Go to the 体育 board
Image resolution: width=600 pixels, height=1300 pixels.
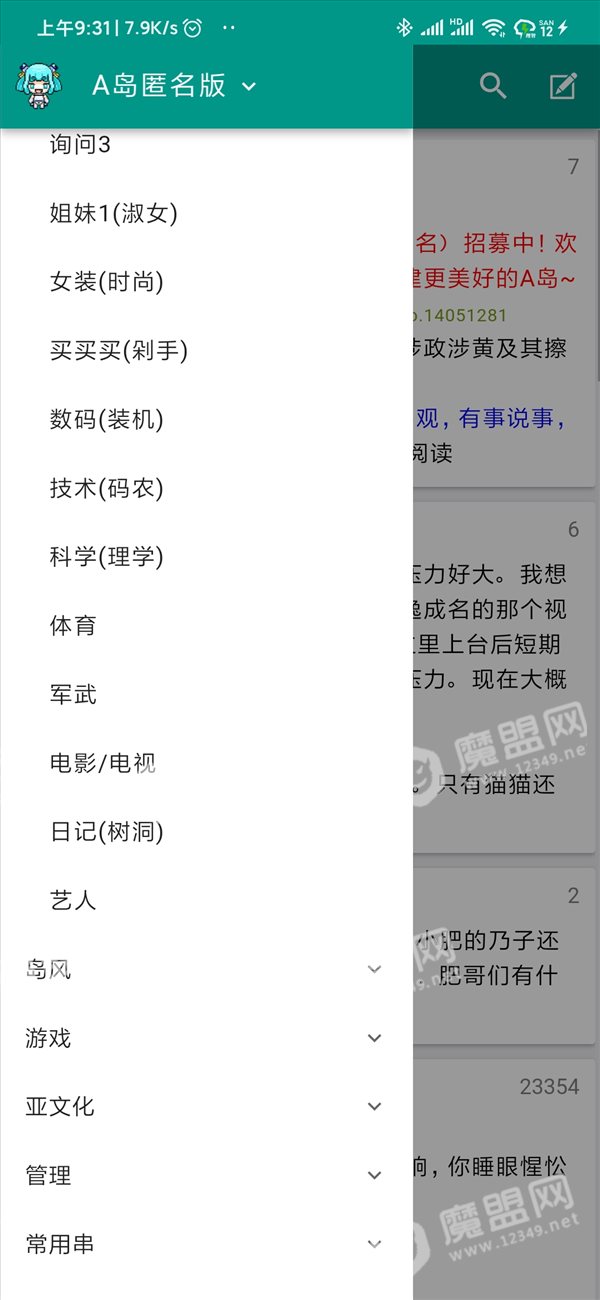(206, 626)
